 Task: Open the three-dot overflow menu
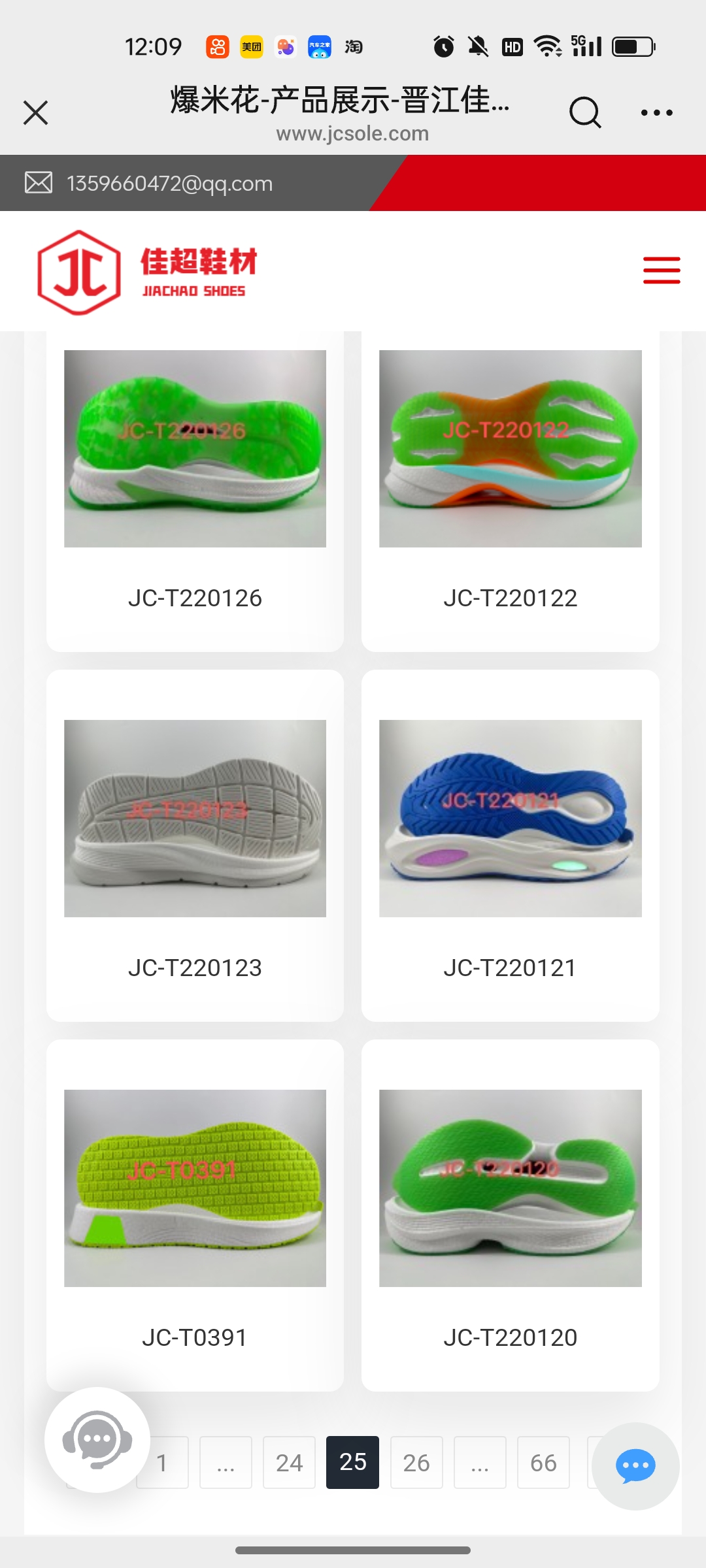point(656,112)
